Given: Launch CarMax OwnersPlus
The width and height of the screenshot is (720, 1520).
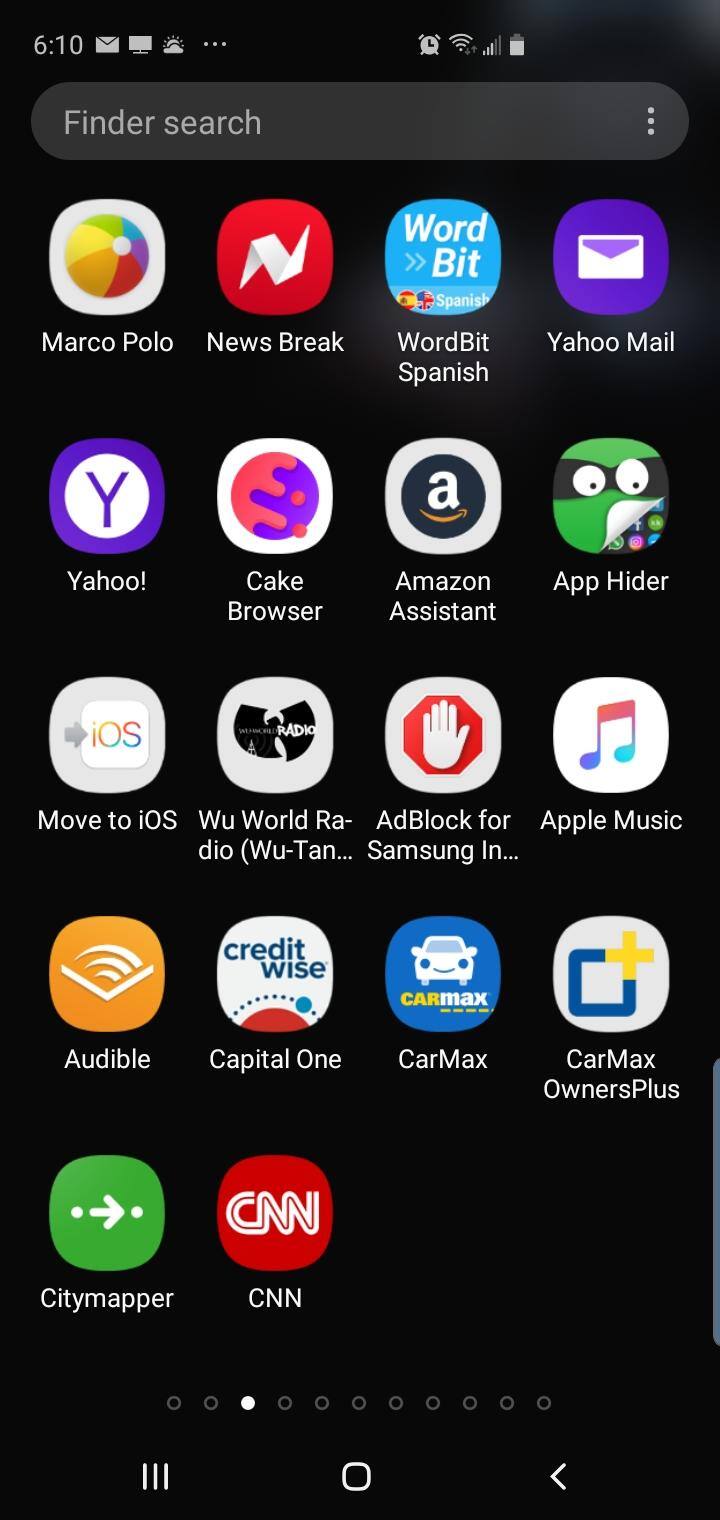Looking at the screenshot, I should (611, 974).
